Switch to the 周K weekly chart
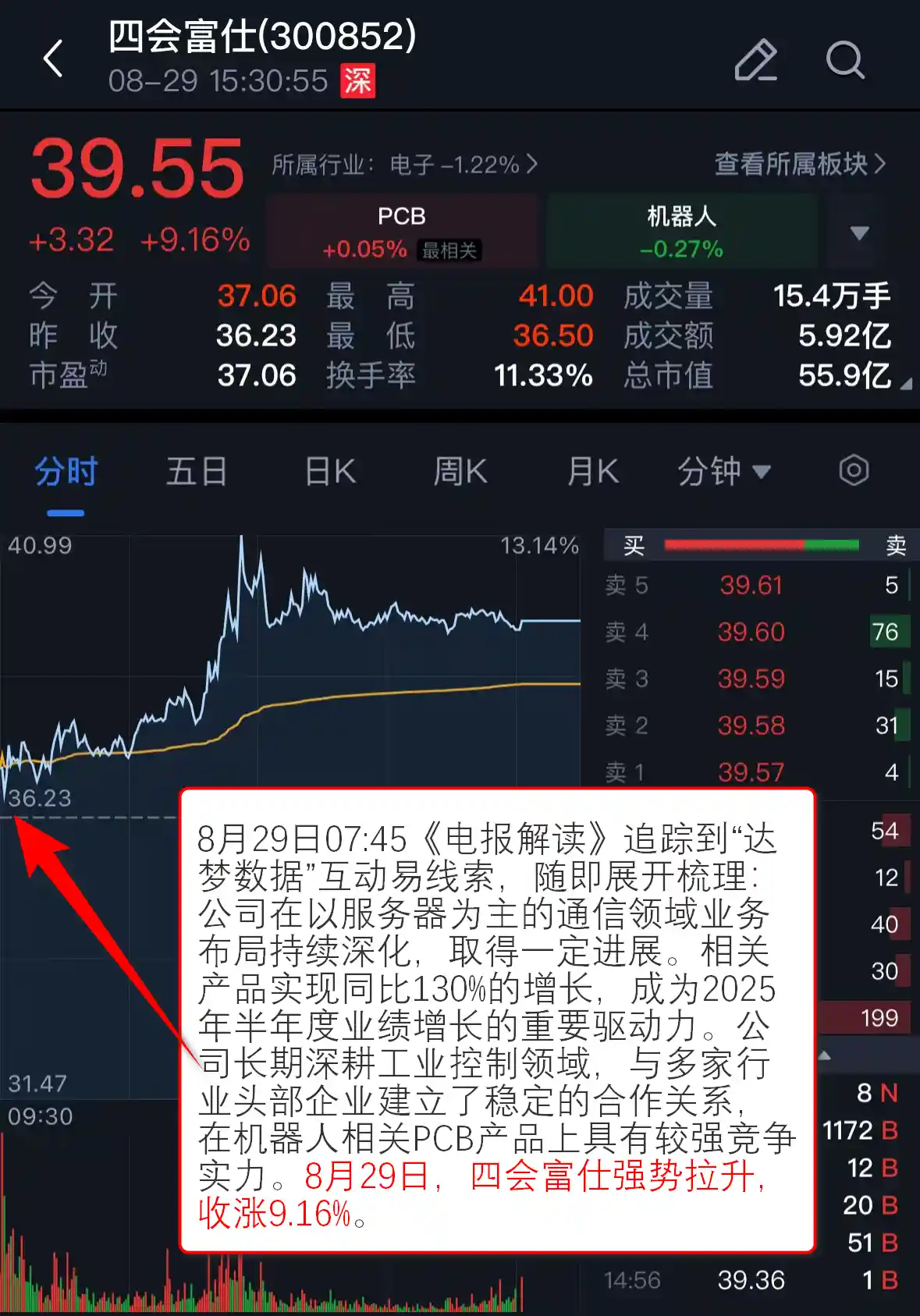 [459, 470]
